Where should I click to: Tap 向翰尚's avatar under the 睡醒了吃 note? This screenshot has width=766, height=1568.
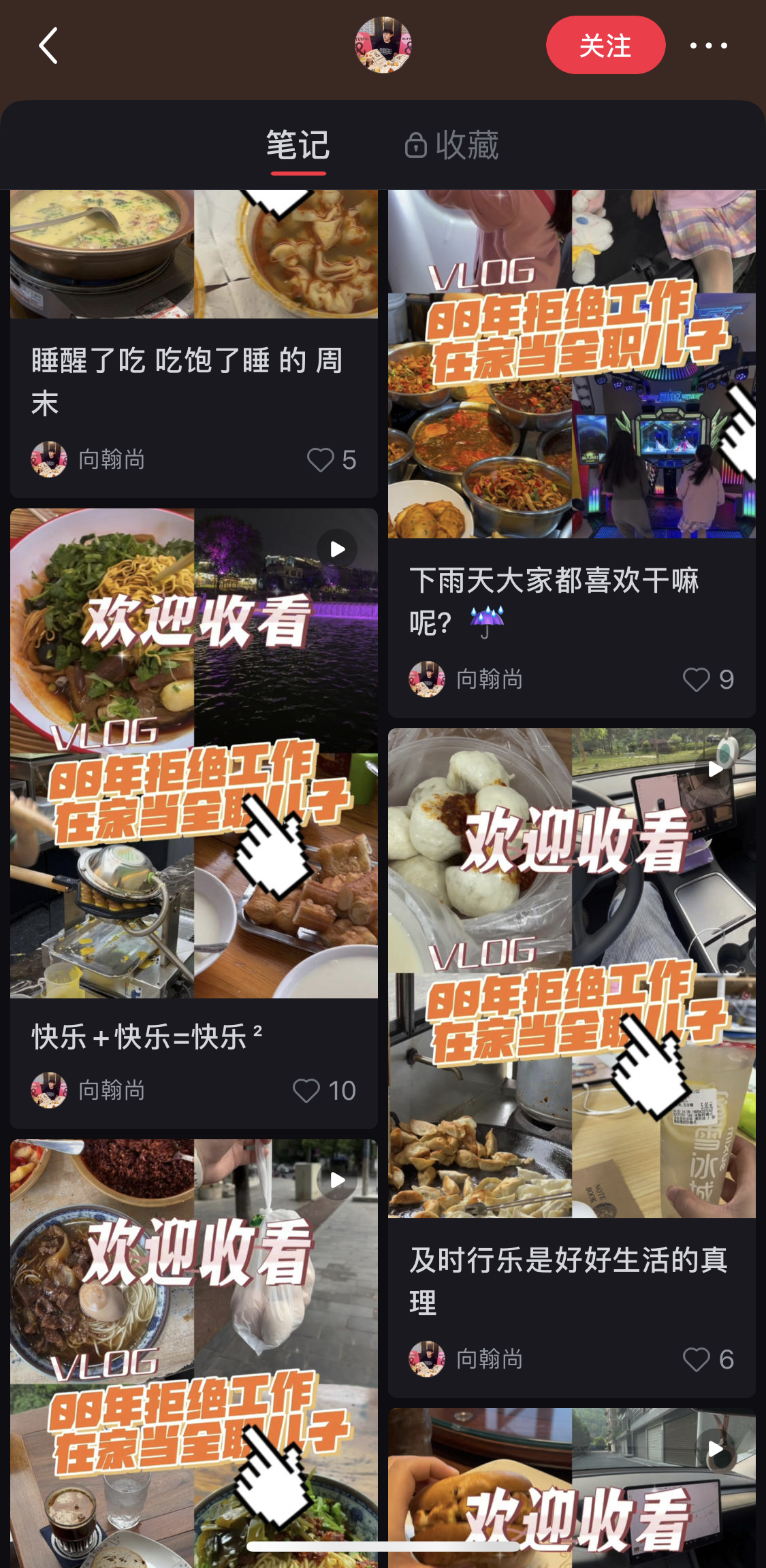point(48,459)
